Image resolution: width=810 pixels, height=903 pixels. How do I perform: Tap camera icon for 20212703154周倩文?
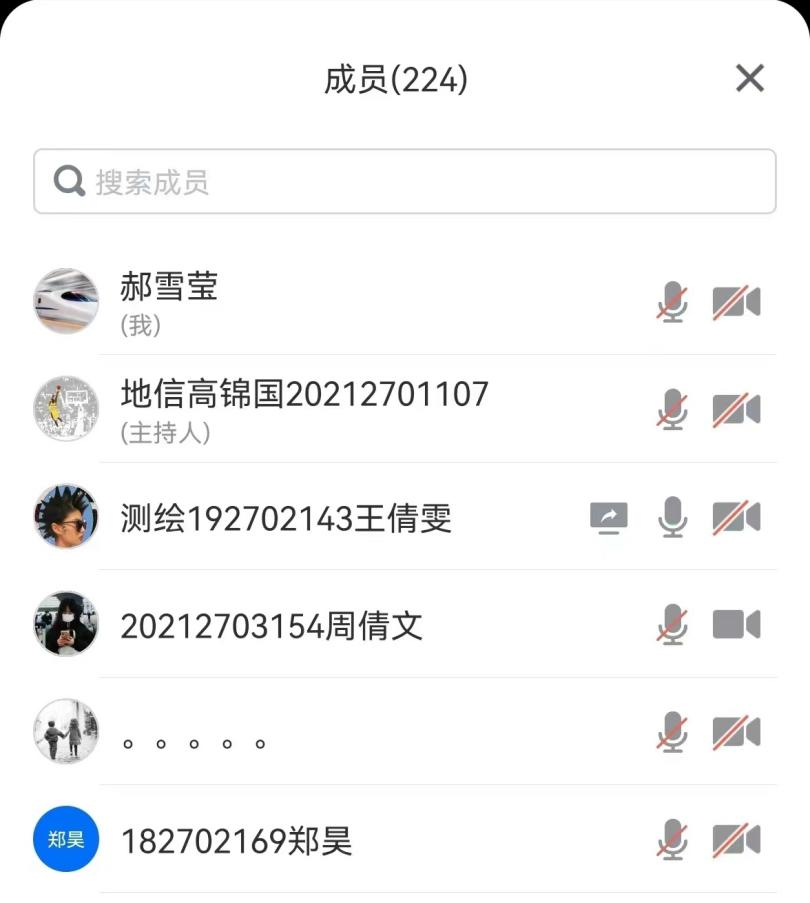tap(736, 625)
